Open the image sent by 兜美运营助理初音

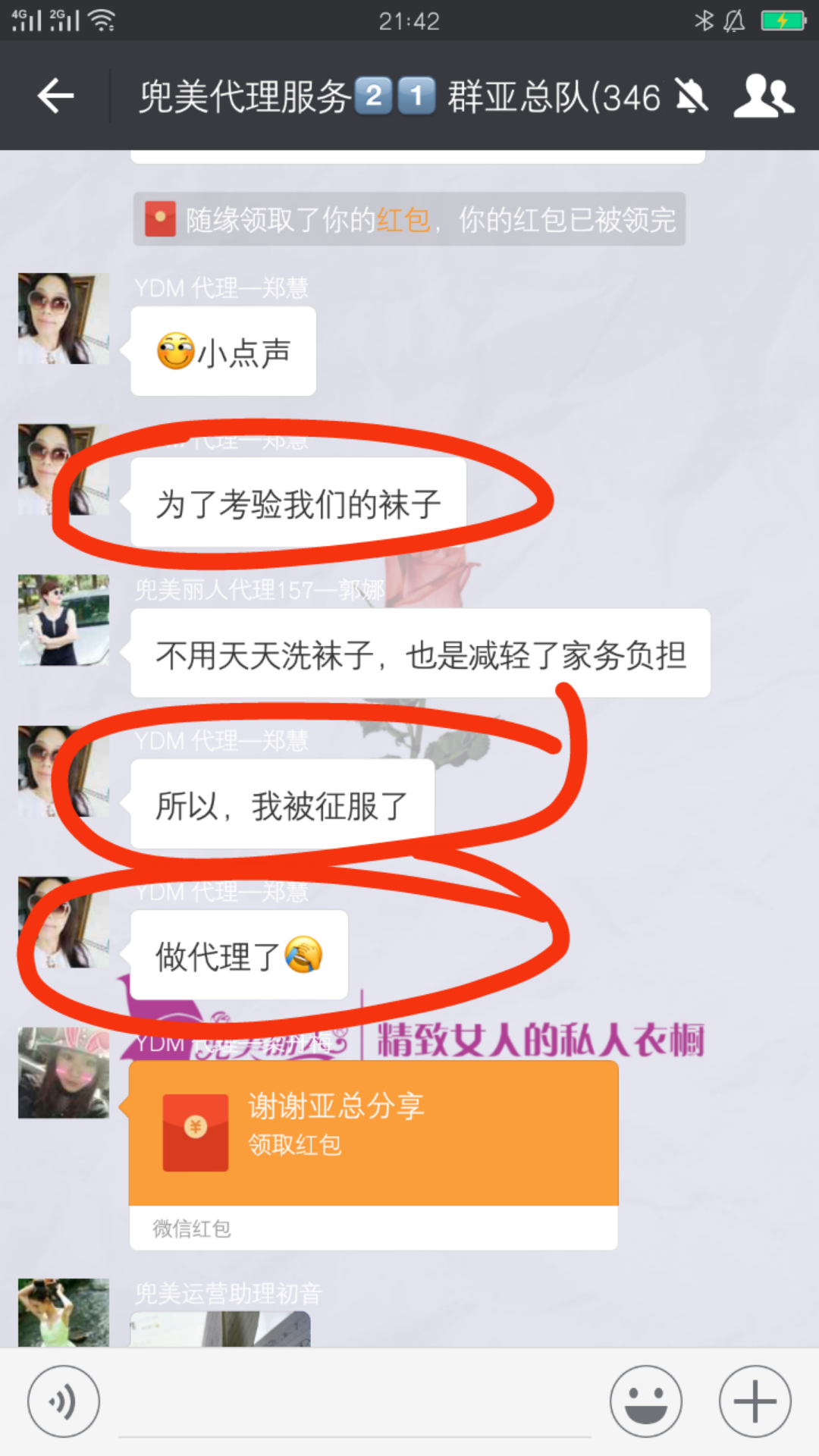pyautogui.click(x=220, y=1329)
